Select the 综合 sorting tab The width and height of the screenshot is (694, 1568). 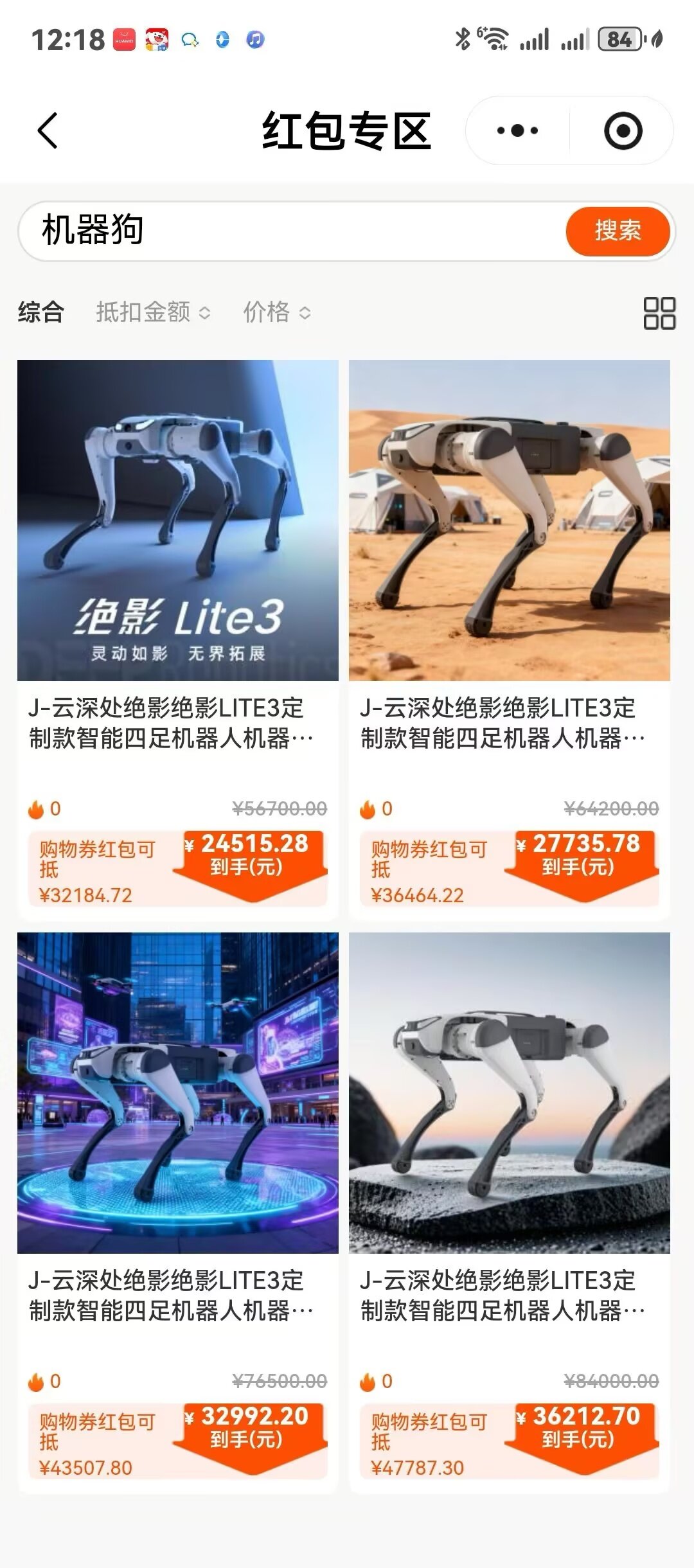(x=41, y=312)
